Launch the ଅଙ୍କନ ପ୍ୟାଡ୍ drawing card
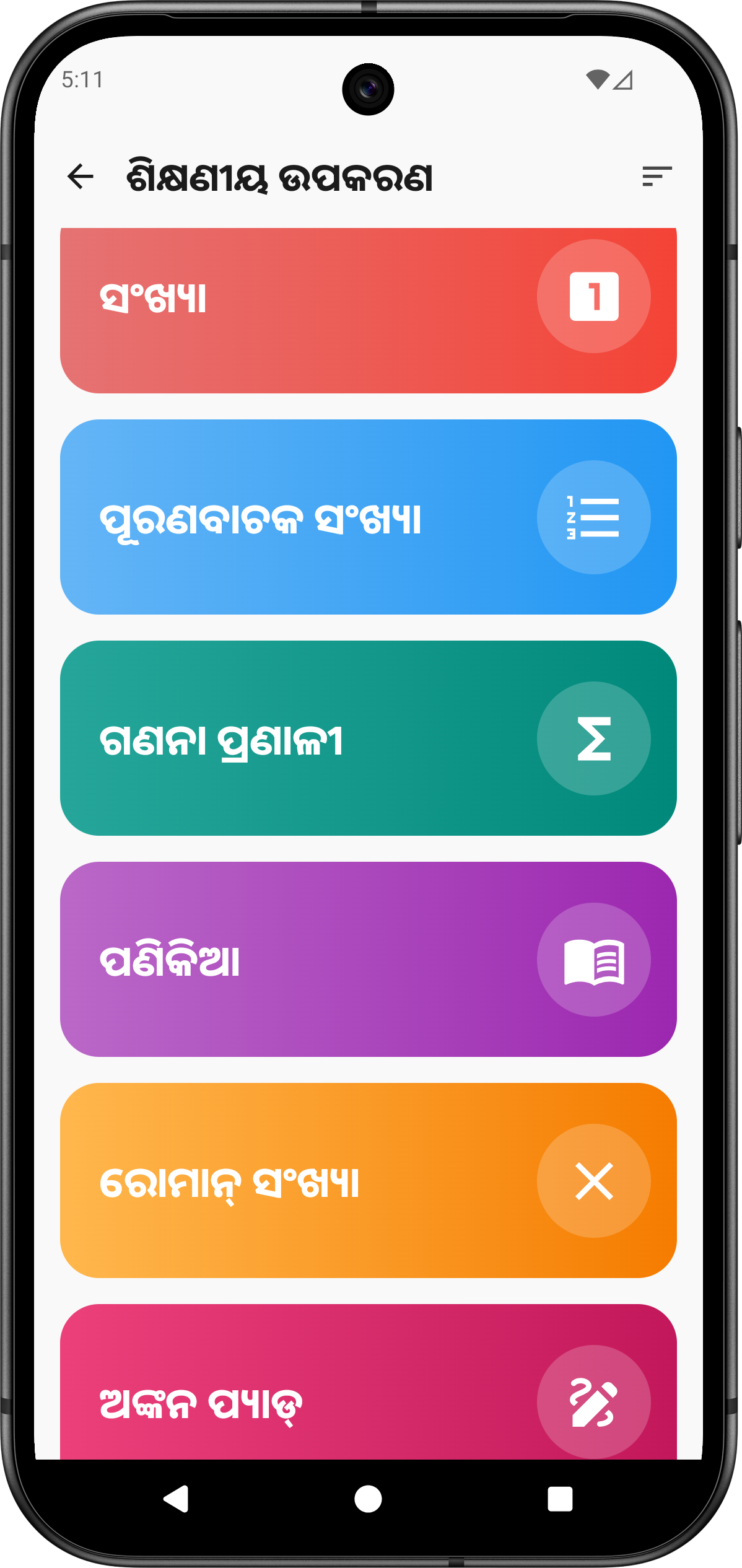The image size is (742, 1568). (x=368, y=1388)
